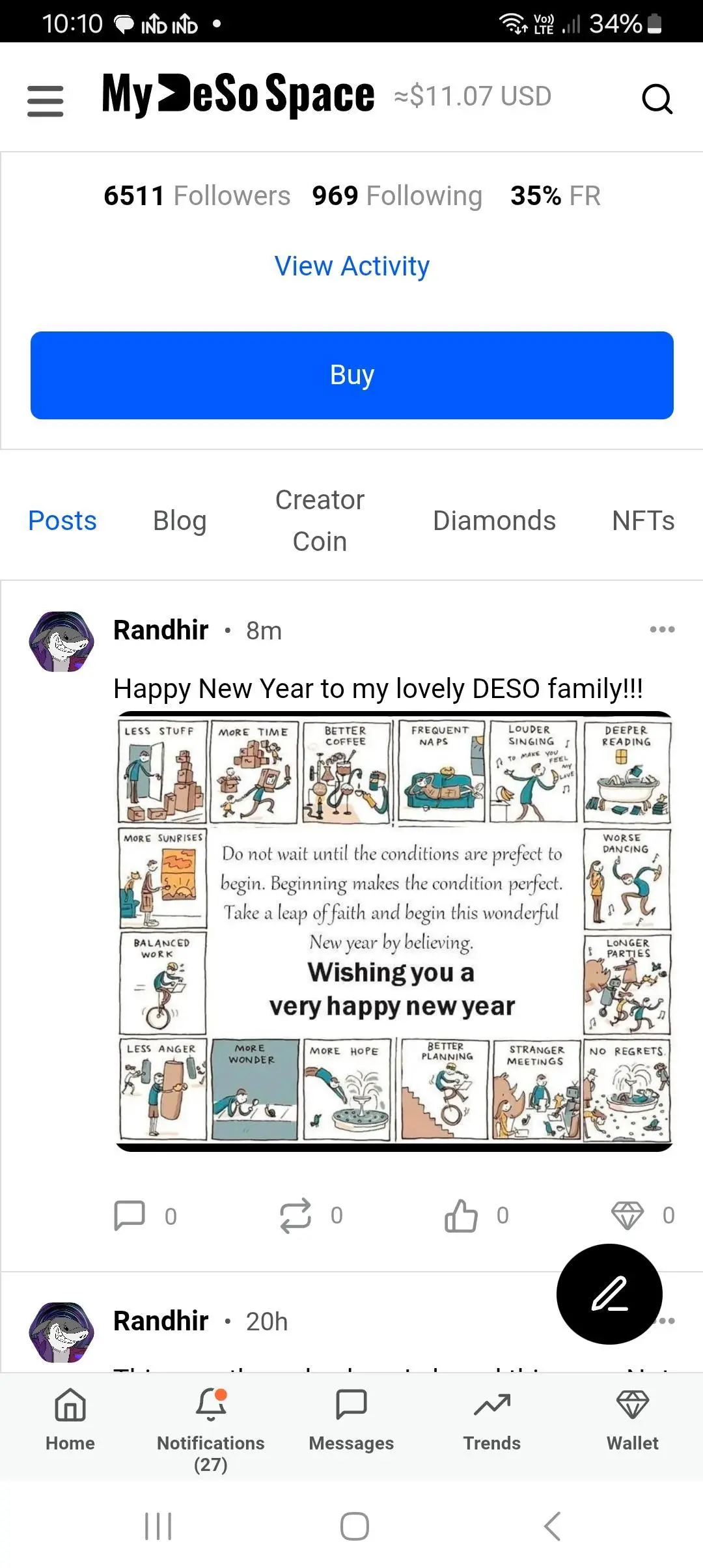Viewport: 703px width, 1568px height.
Task: Switch to the NFTs tab
Action: (x=643, y=521)
